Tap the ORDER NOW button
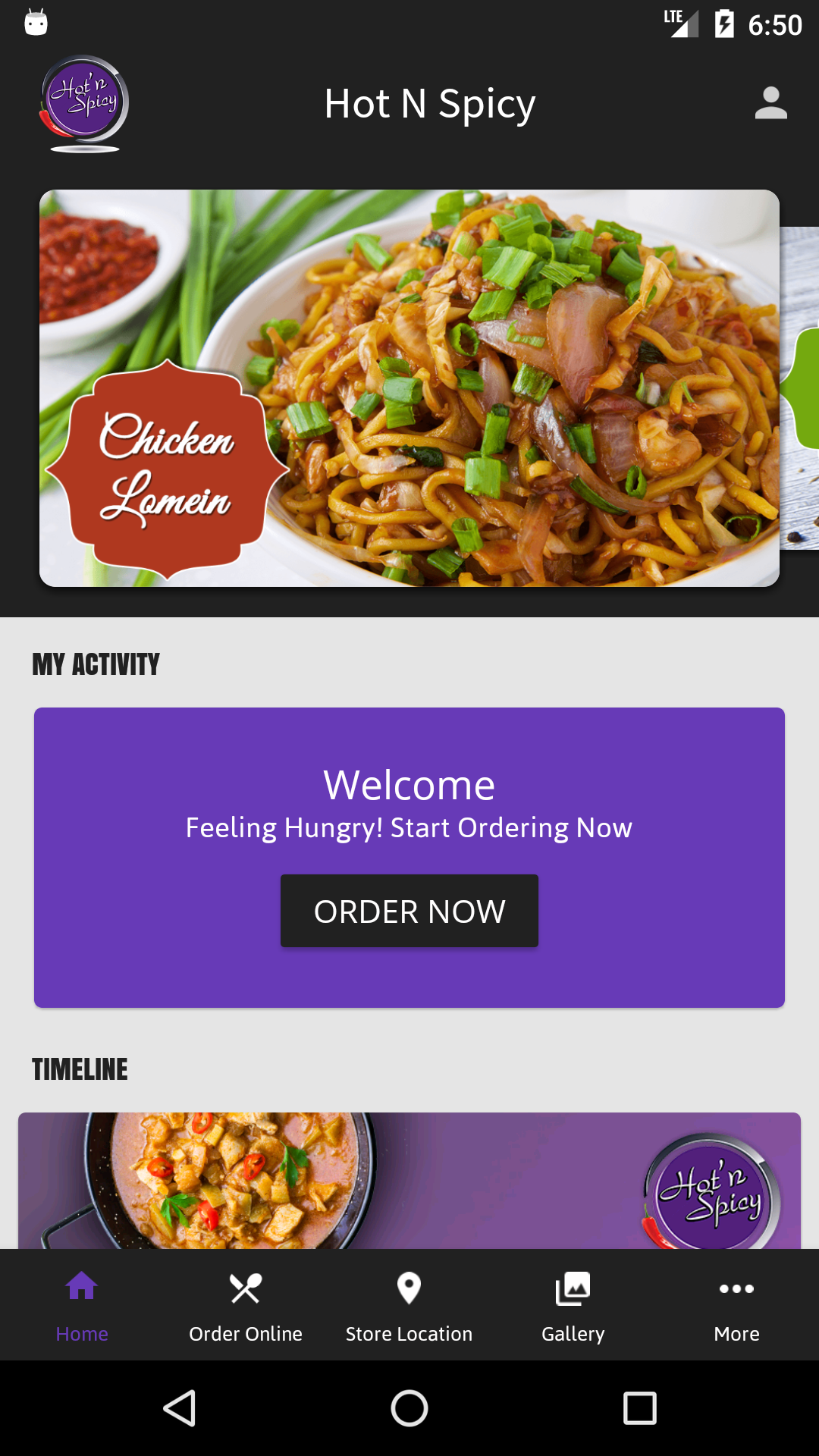 (409, 911)
